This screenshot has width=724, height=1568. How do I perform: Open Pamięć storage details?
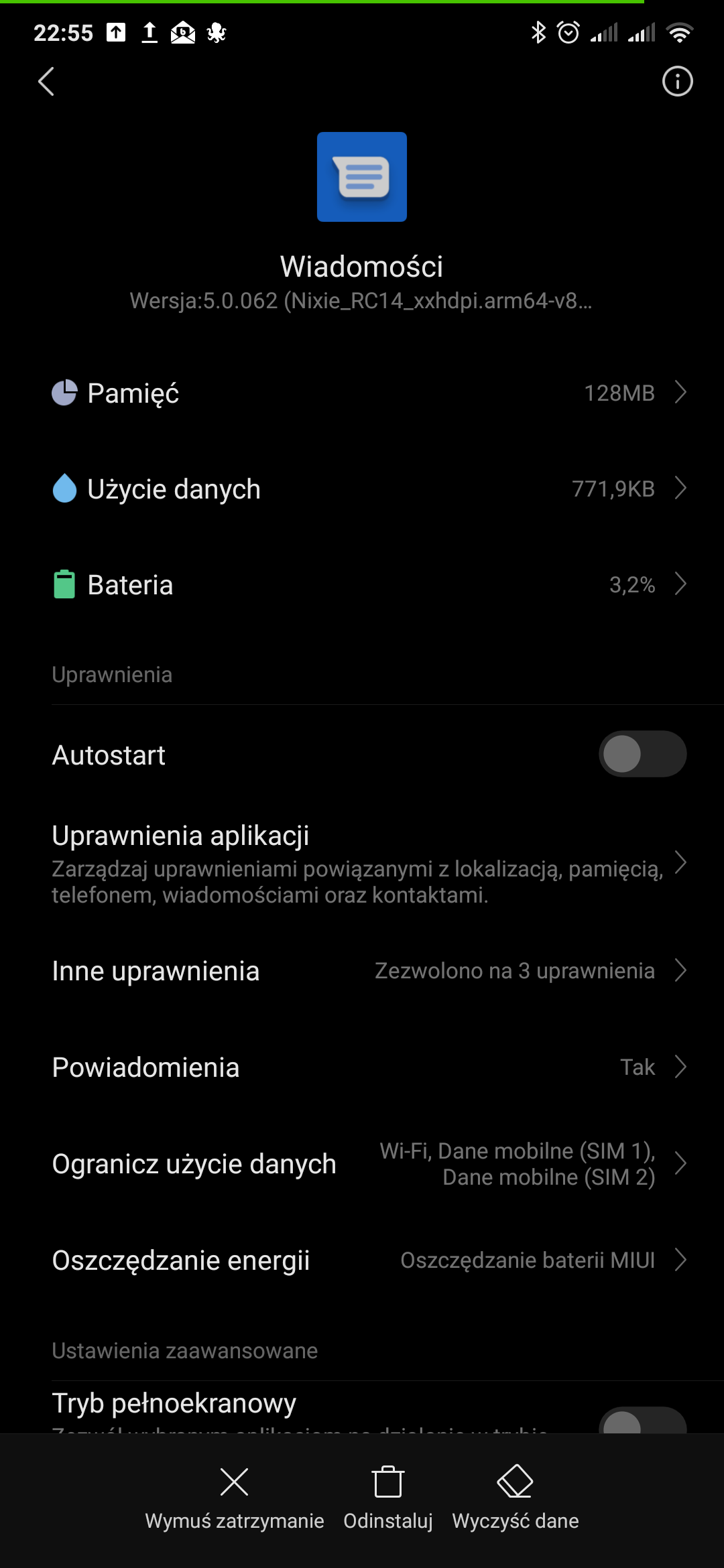coord(362,393)
